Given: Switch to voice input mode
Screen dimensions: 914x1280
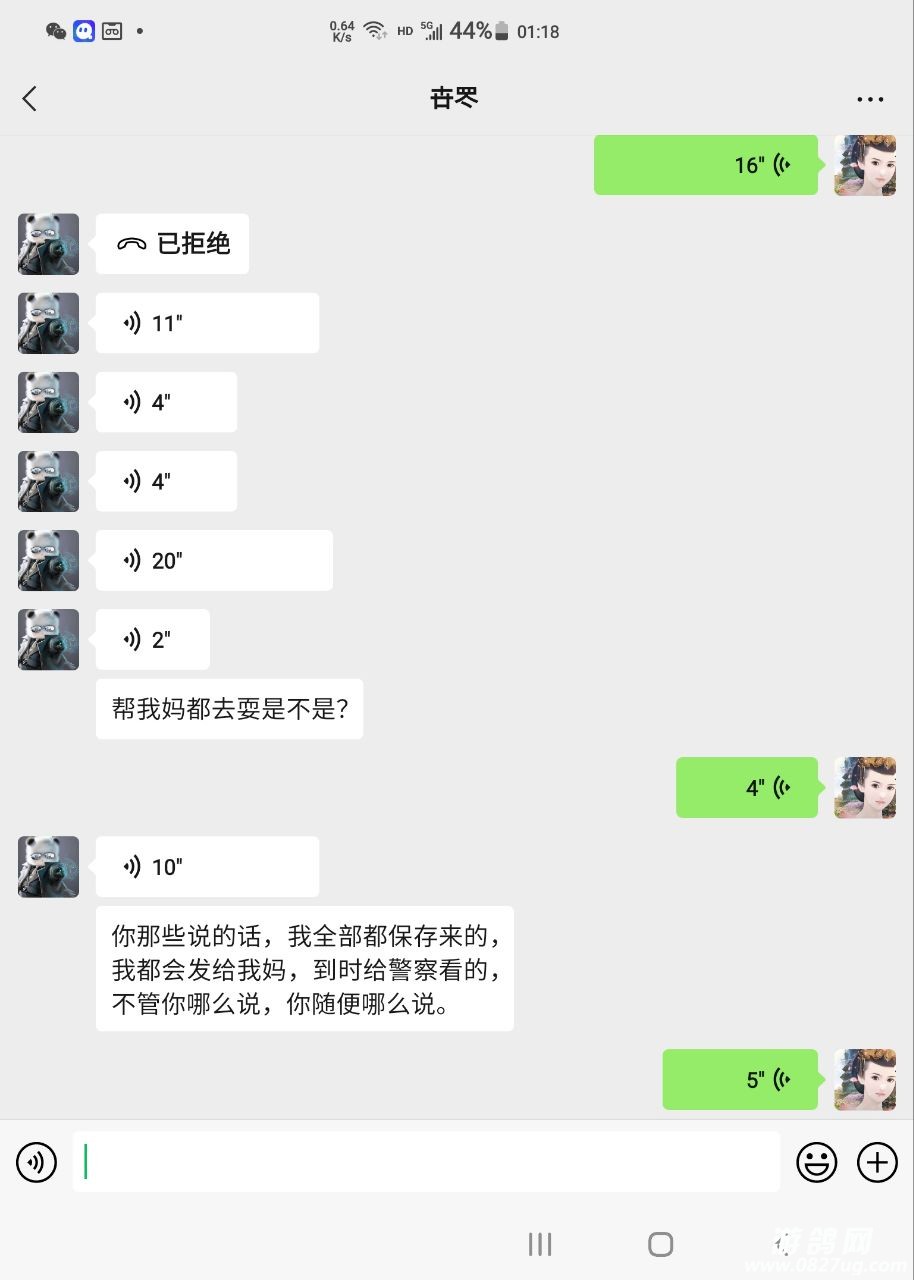Looking at the screenshot, I should point(37,1162).
